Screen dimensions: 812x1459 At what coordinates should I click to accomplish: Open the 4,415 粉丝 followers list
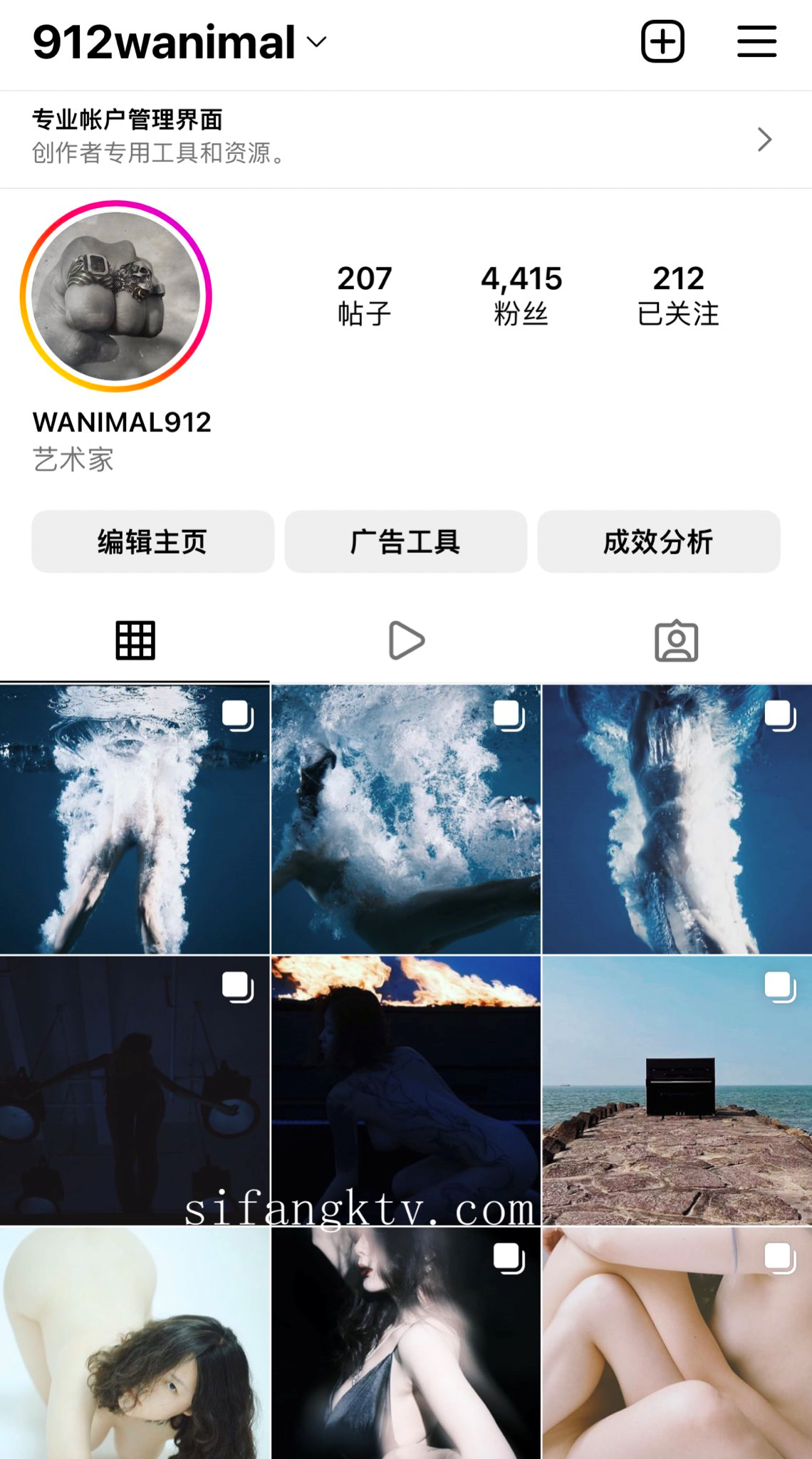click(x=521, y=295)
